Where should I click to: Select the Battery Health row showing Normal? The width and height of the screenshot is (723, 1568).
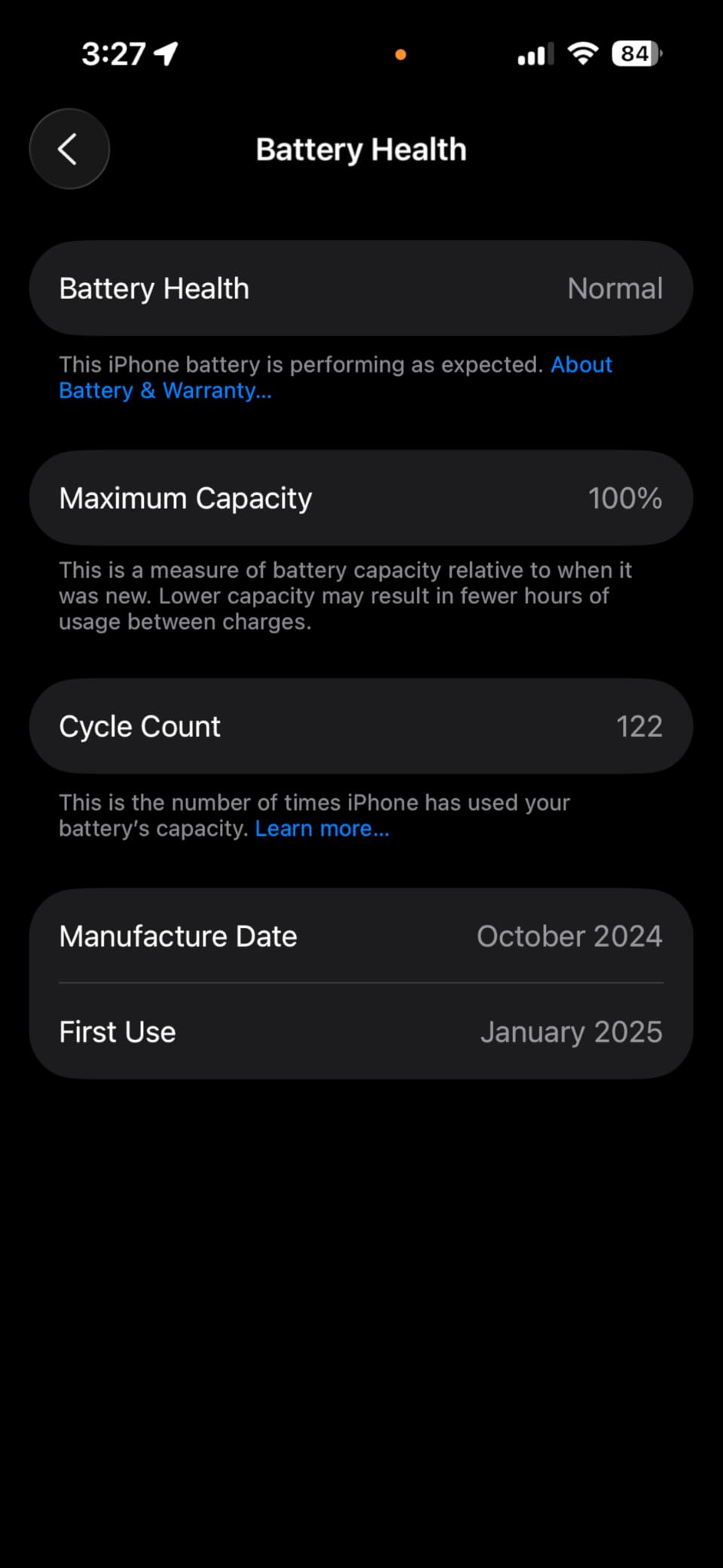tap(360, 288)
